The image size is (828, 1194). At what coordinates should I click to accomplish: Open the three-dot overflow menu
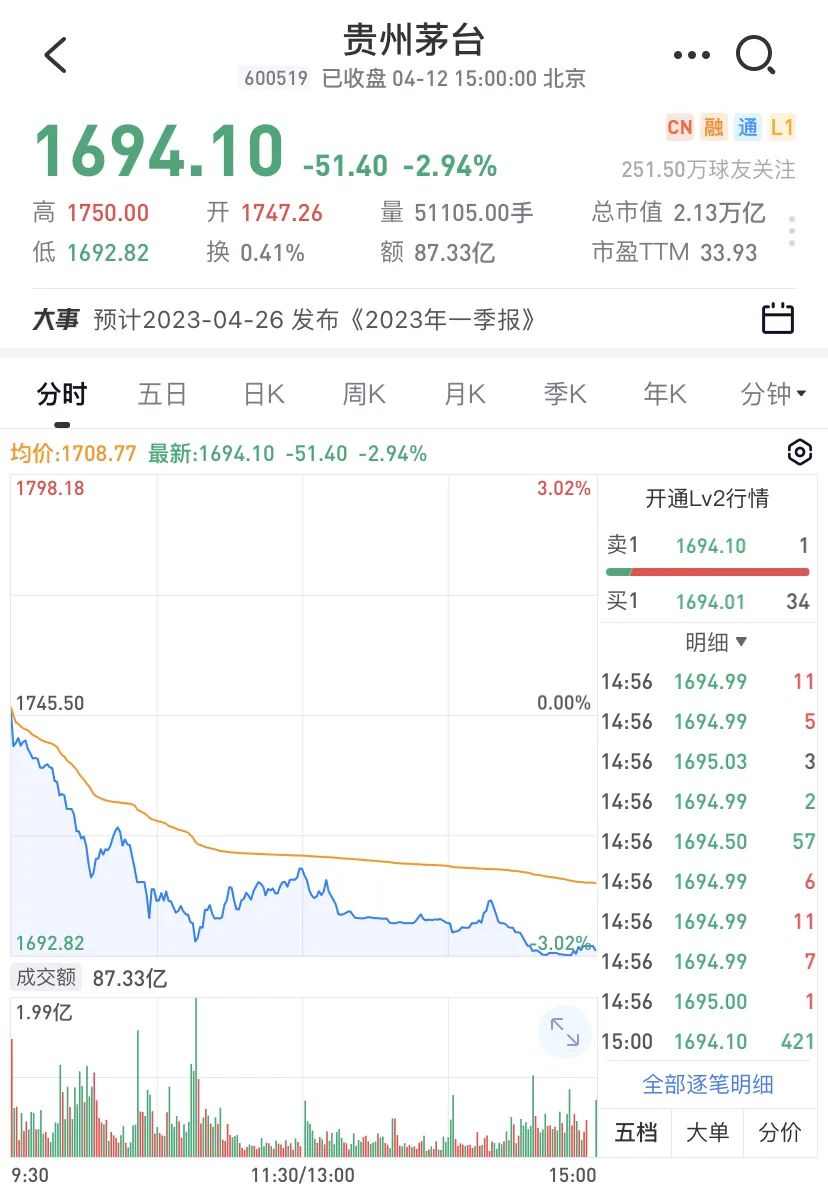(x=692, y=55)
